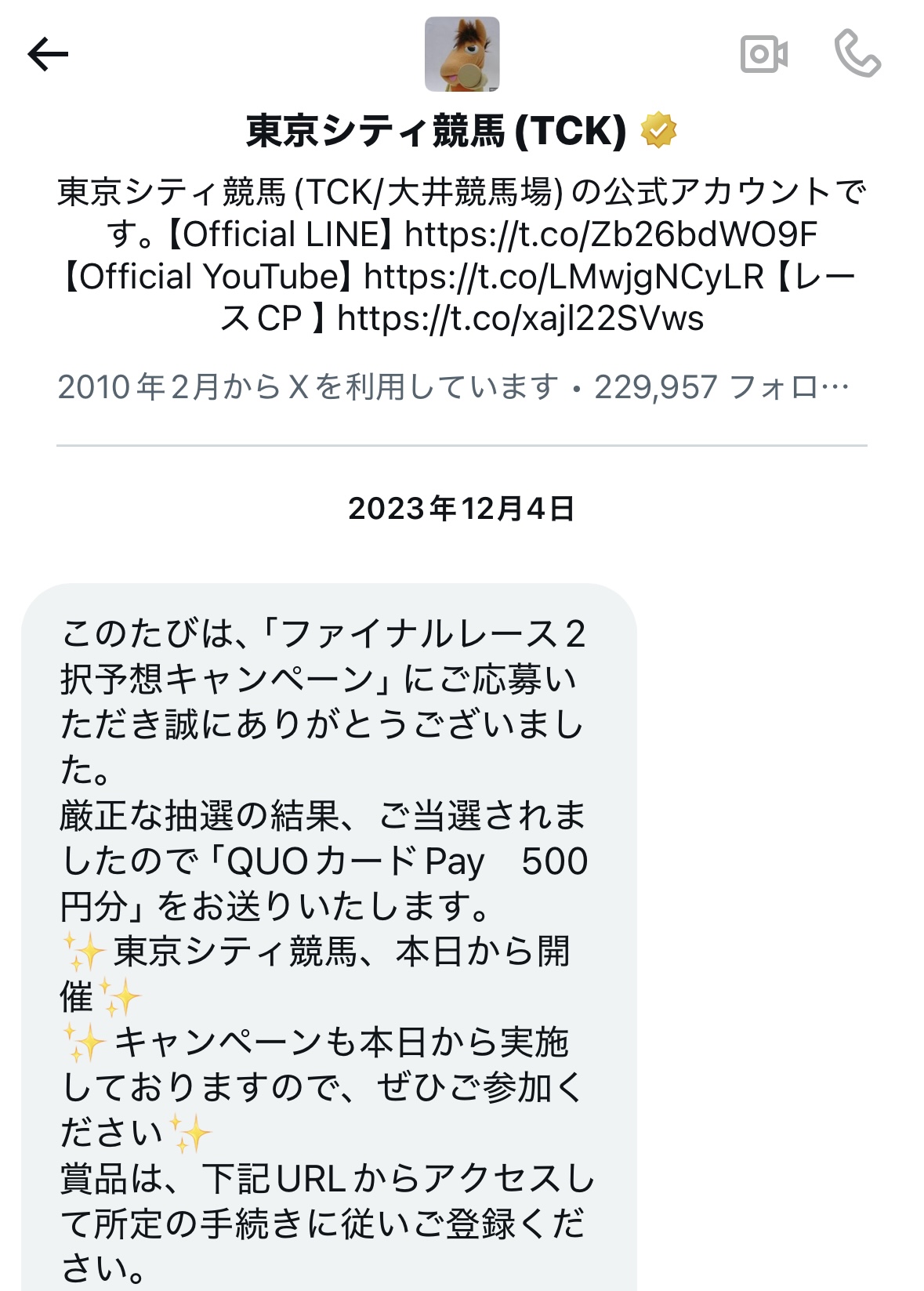This screenshot has width=924, height=1291.
Task: Open the 東京シティ競馬 (TCK) profile picture
Action: [x=462, y=54]
